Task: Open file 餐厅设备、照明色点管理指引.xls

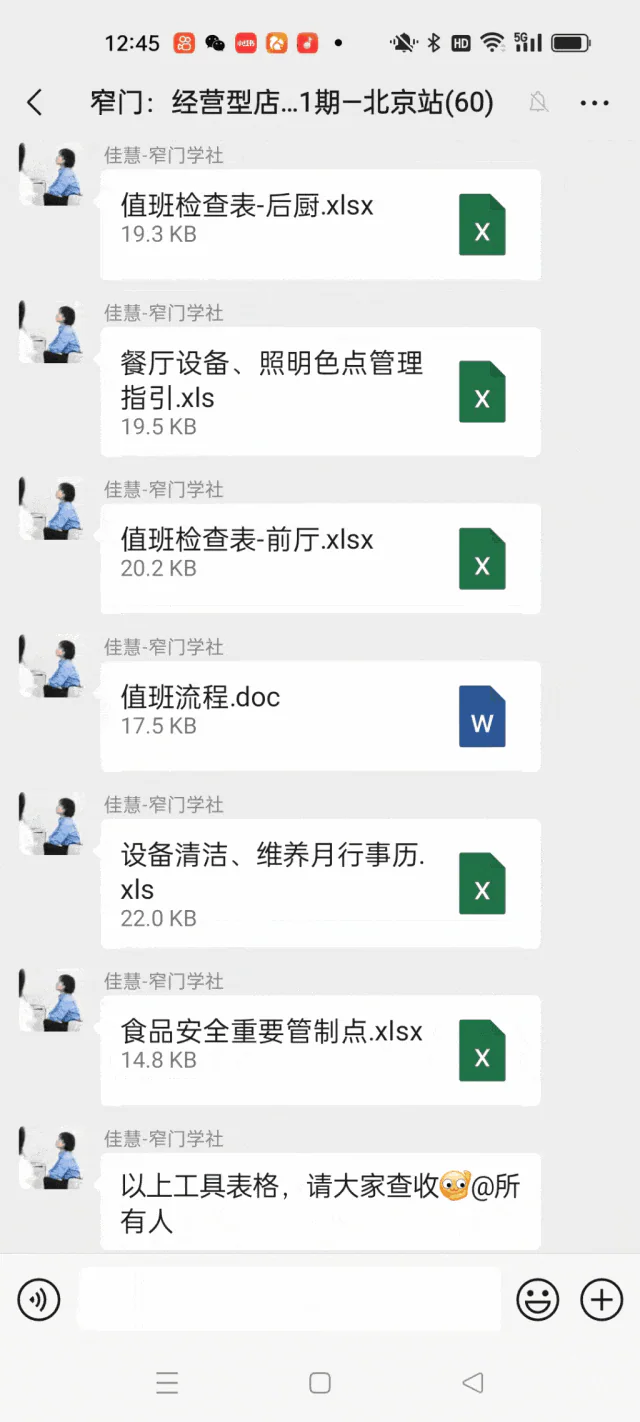Action: [321, 392]
